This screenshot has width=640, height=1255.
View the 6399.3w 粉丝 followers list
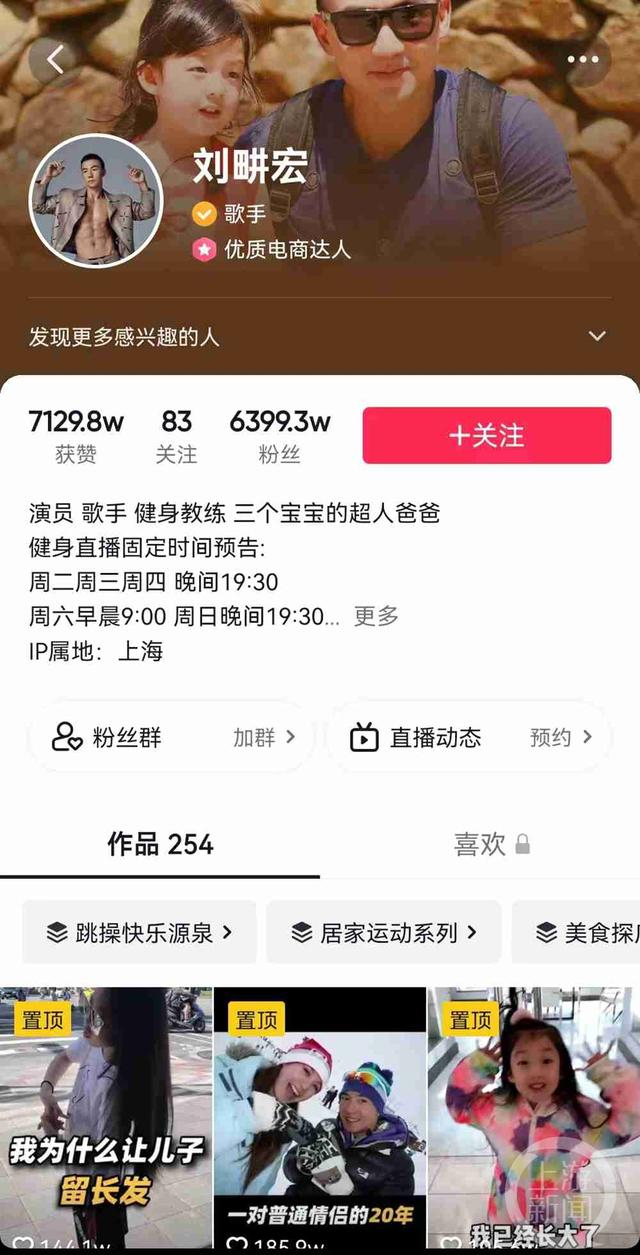pos(279,436)
